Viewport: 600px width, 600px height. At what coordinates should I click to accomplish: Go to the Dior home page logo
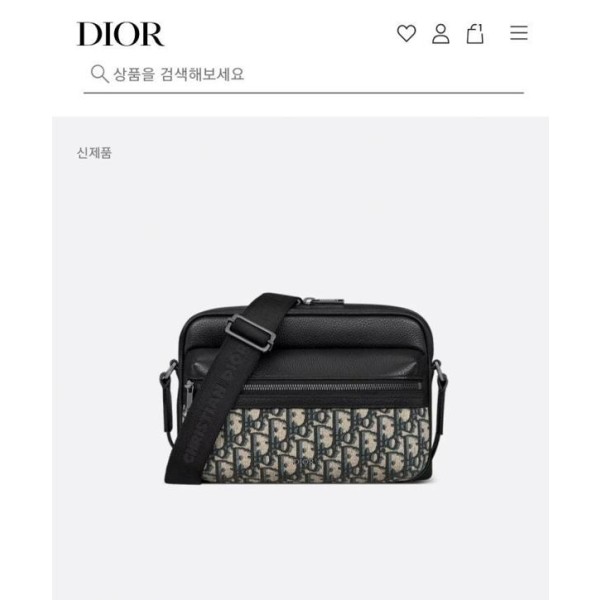tap(120, 34)
